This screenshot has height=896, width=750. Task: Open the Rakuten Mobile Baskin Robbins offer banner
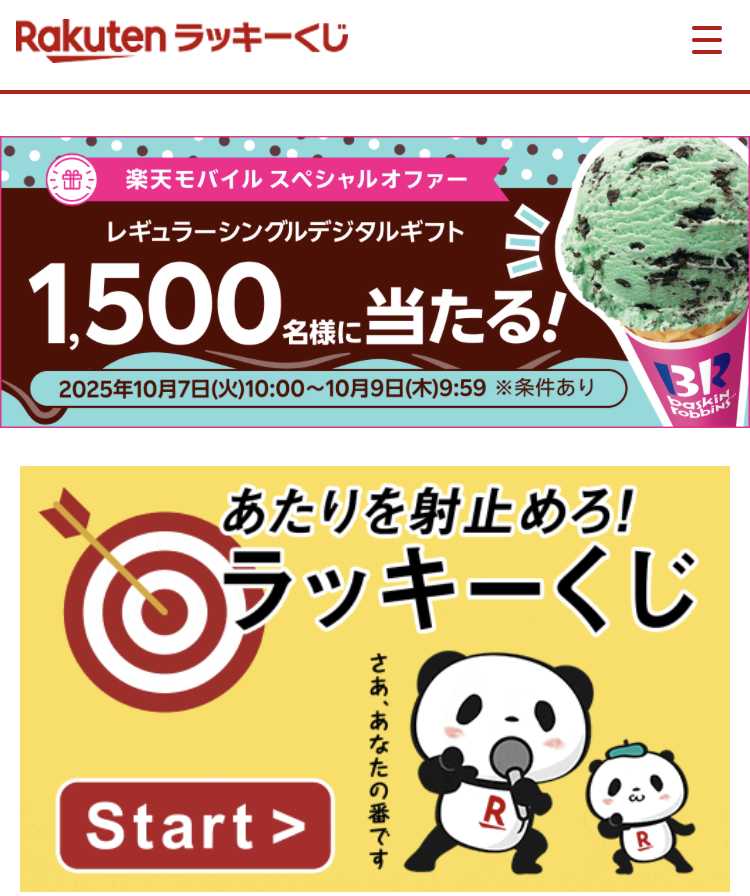(374, 282)
